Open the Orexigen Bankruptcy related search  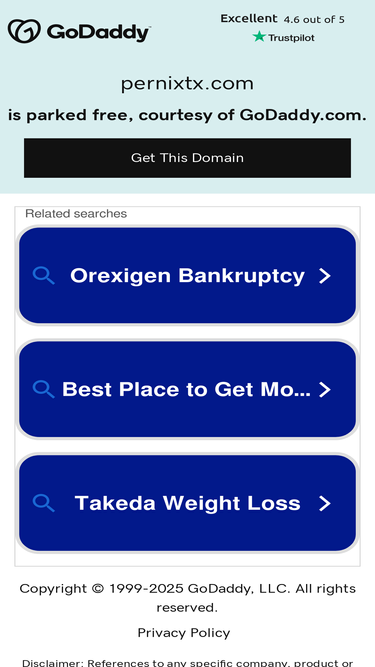click(x=187, y=276)
